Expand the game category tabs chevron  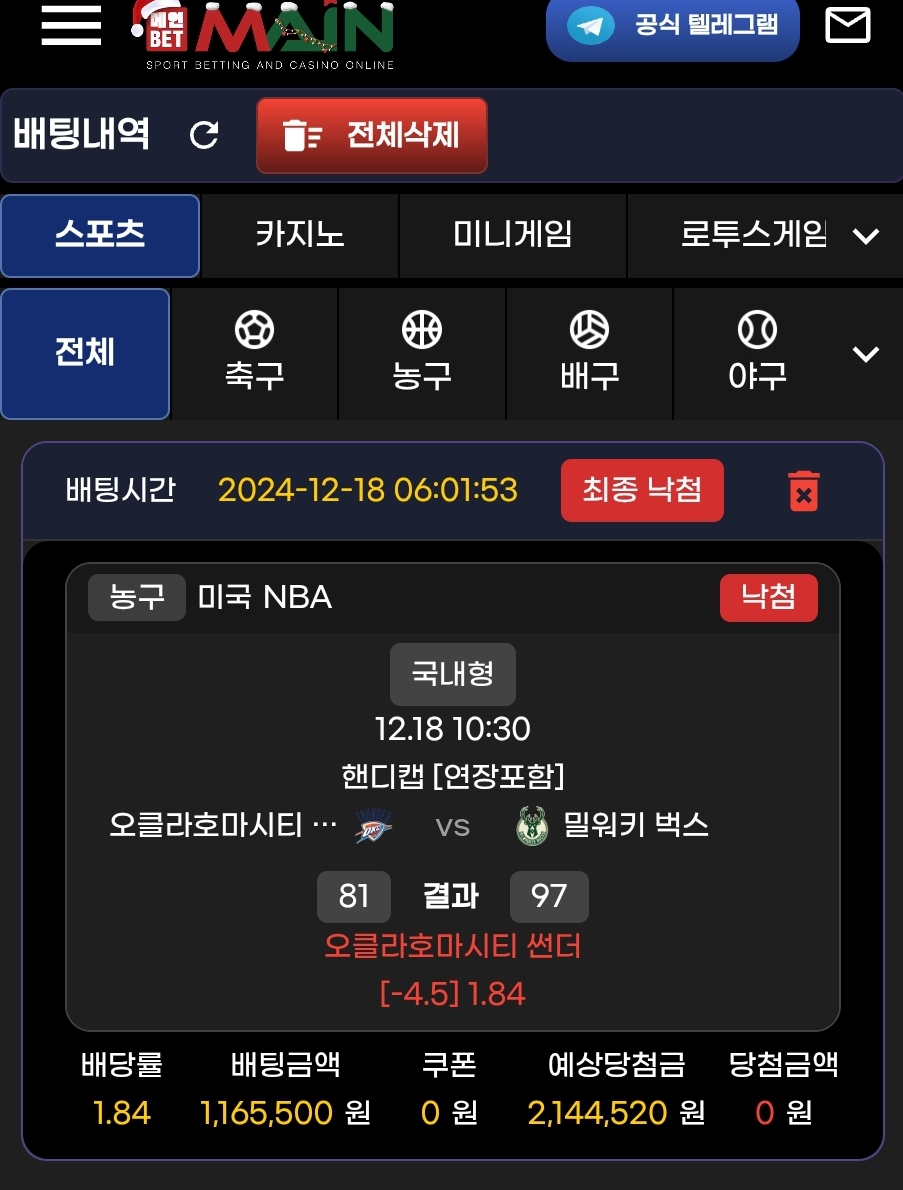[865, 236]
